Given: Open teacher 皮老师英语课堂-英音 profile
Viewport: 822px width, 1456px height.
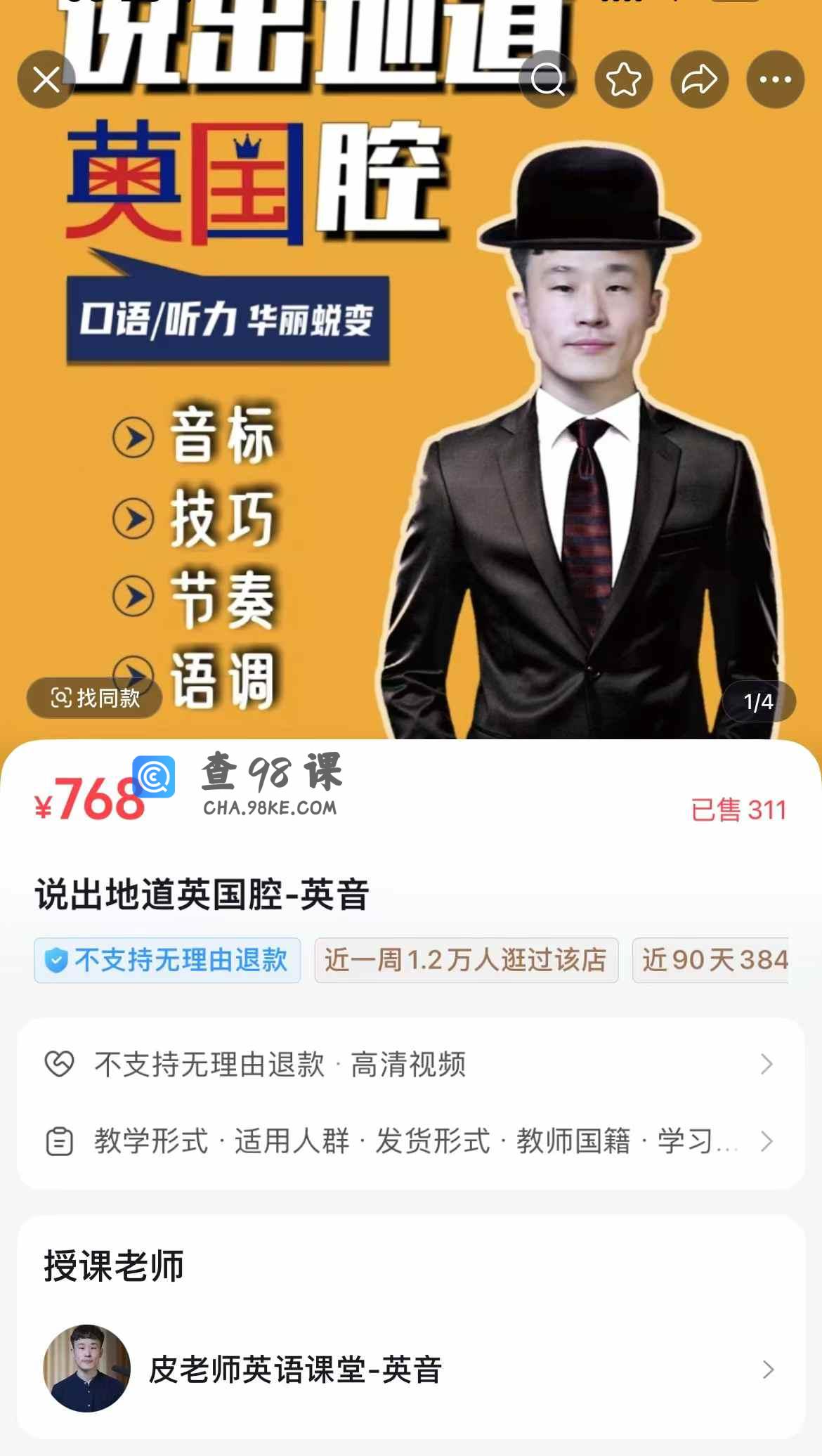Looking at the screenshot, I should 410,1369.
